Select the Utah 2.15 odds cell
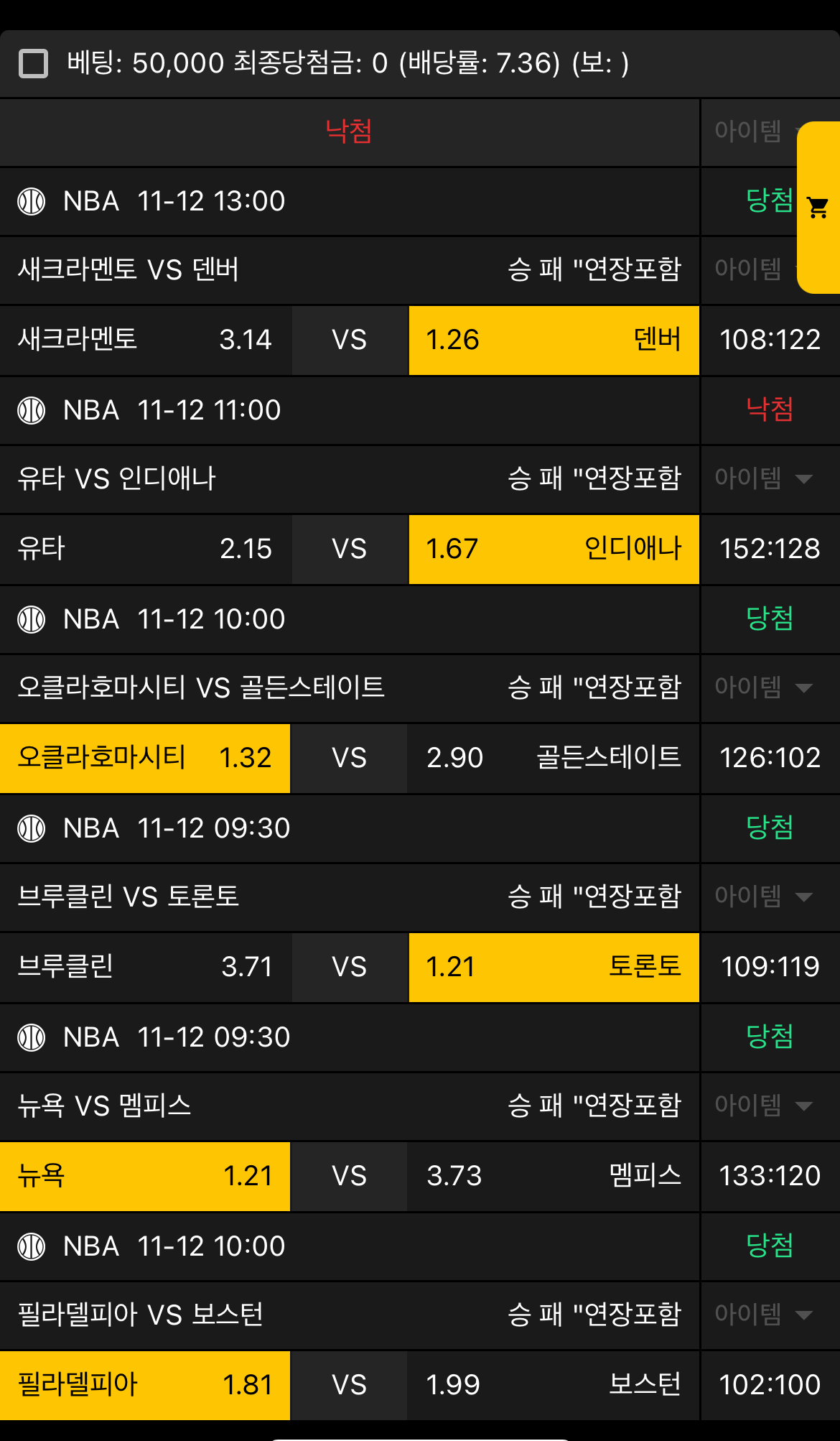Image resolution: width=840 pixels, height=1441 pixels. point(144,550)
